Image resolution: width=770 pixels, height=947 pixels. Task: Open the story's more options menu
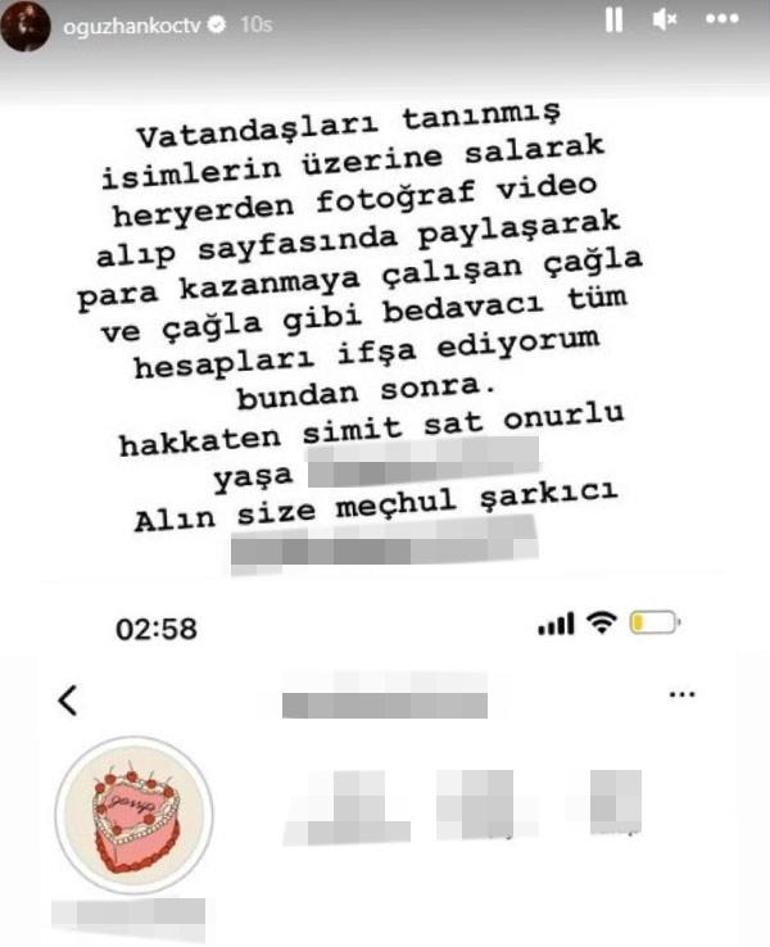tap(722, 21)
